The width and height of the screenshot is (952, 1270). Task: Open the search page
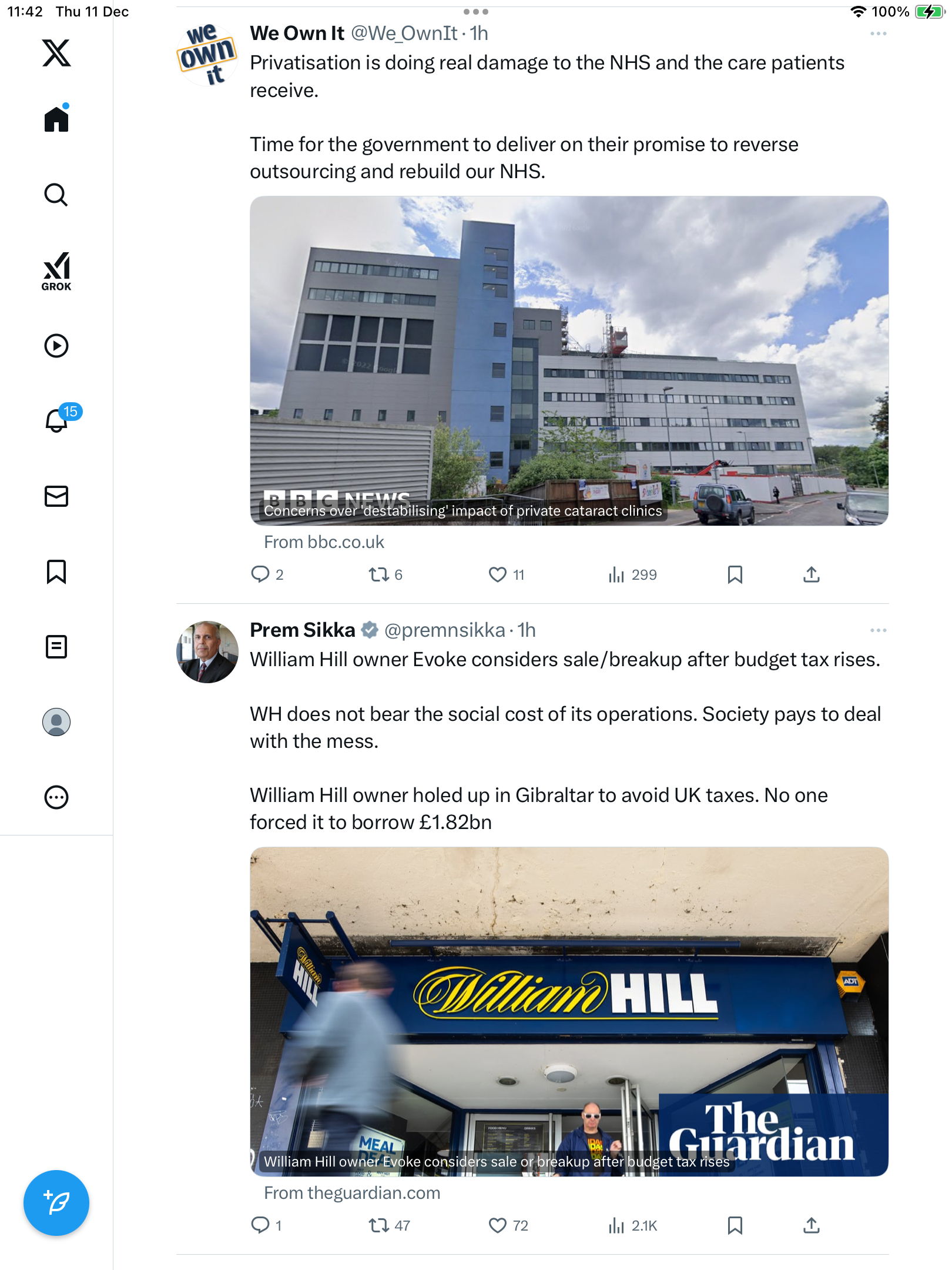pyautogui.click(x=56, y=195)
